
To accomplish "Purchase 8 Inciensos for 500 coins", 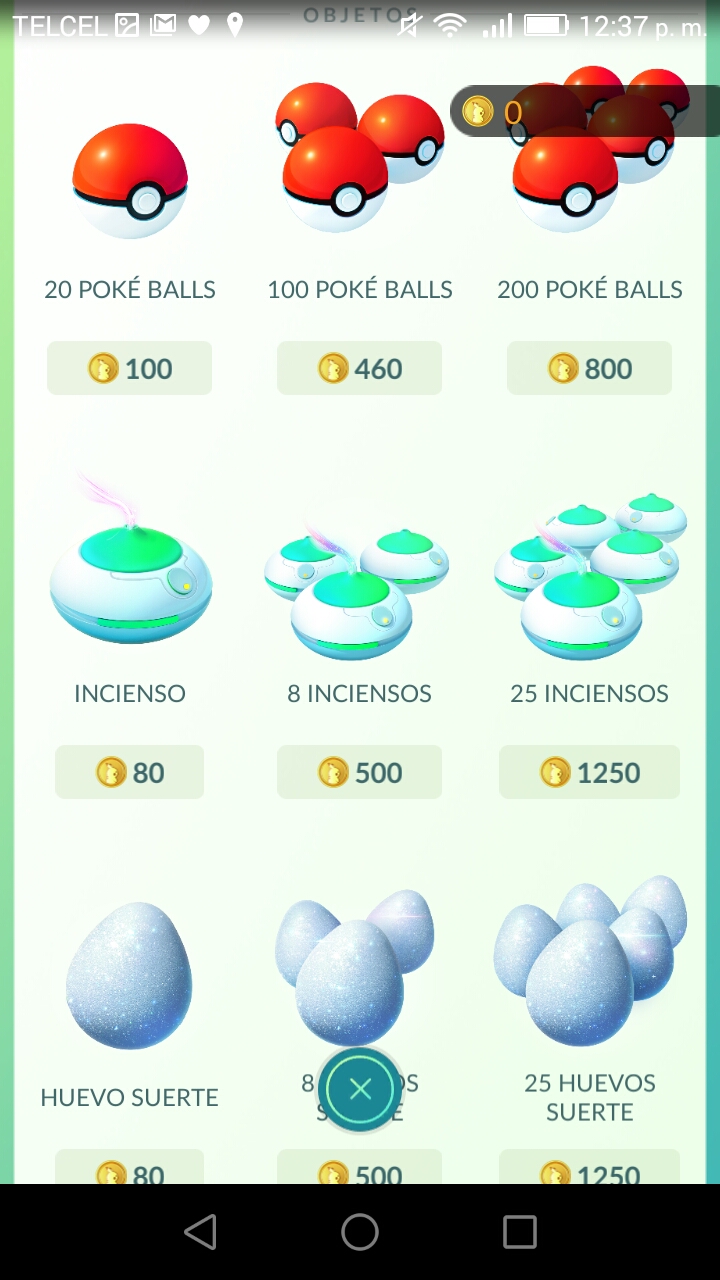I will point(359,772).
